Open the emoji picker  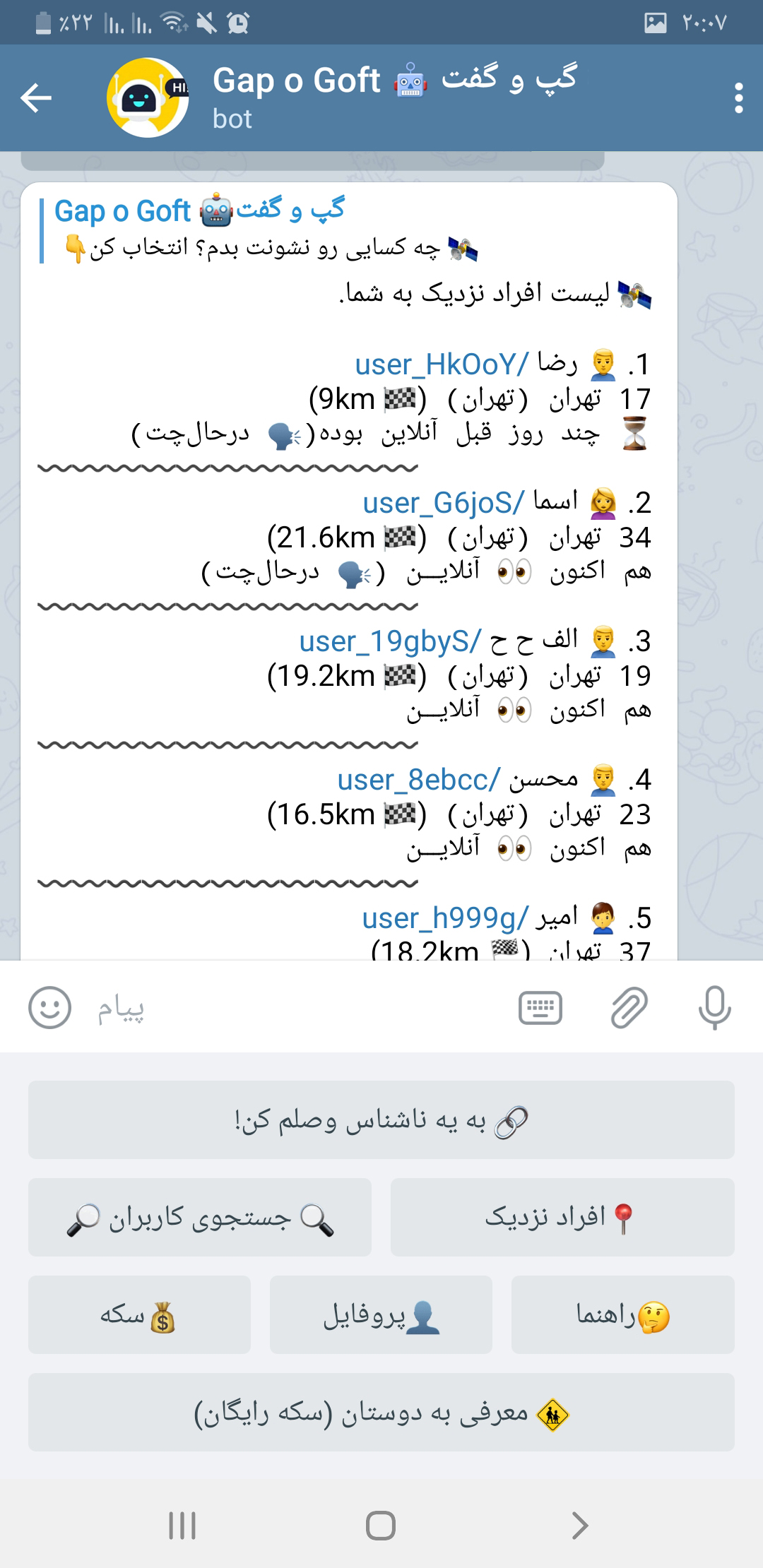tap(49, 1007)
